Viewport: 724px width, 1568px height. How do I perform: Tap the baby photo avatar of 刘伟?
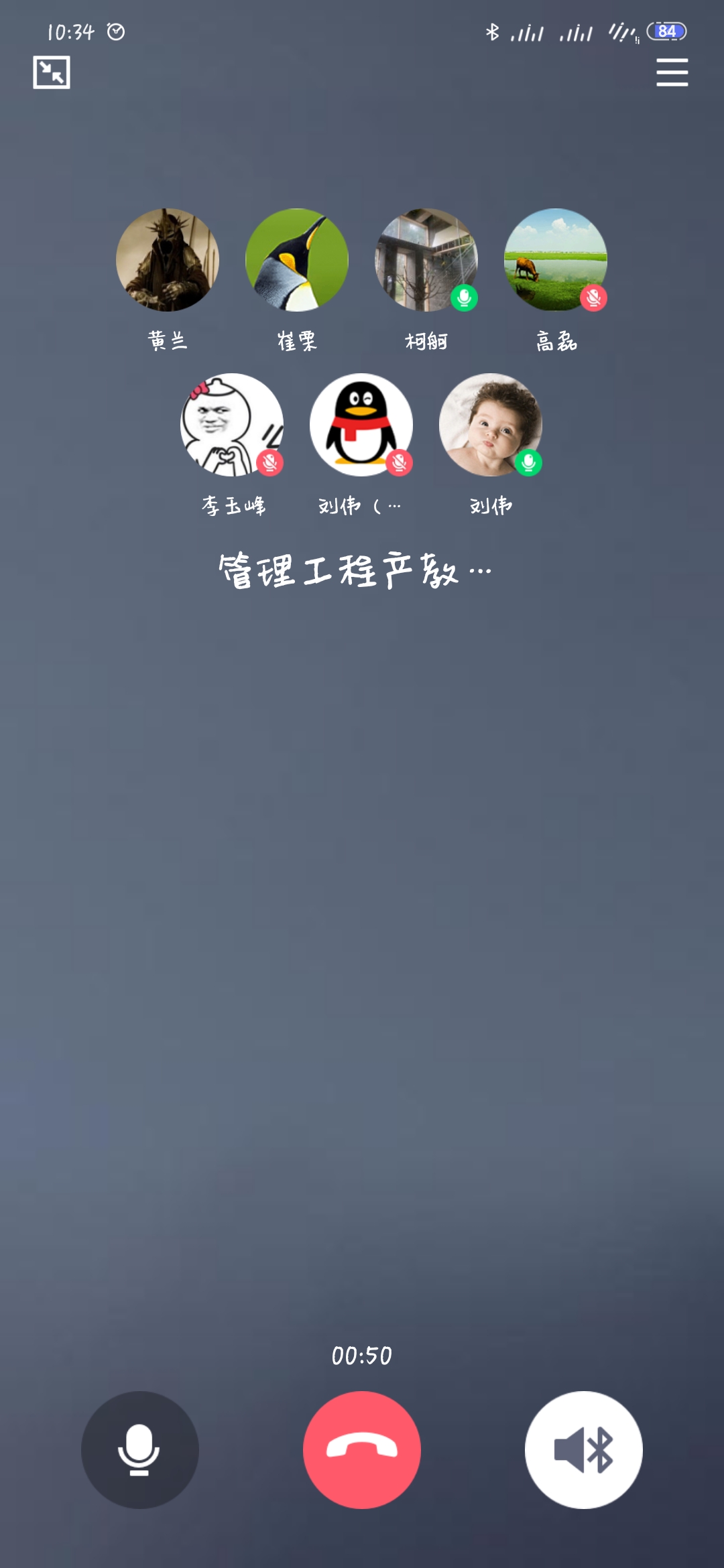[491, 425]
